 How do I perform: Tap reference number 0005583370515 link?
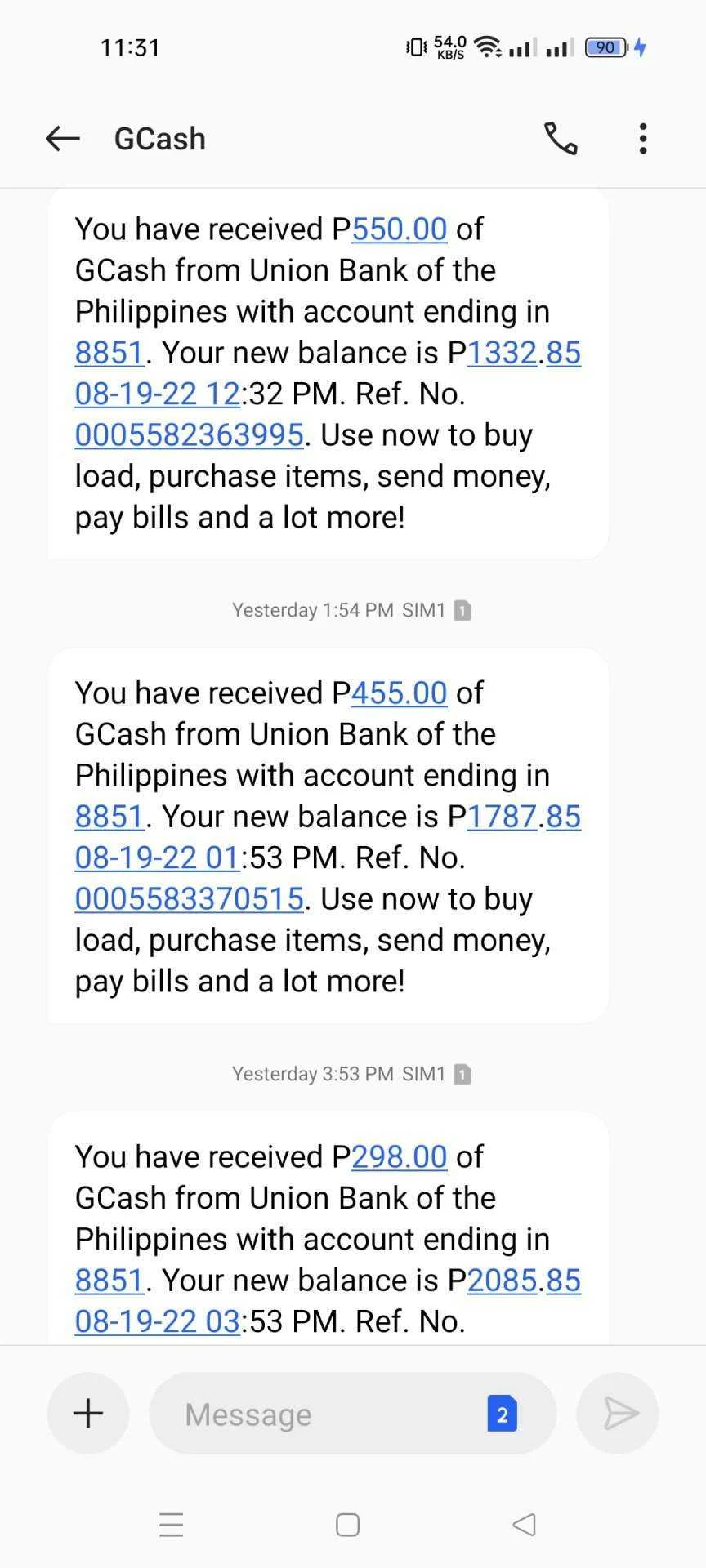click(190, 899)
